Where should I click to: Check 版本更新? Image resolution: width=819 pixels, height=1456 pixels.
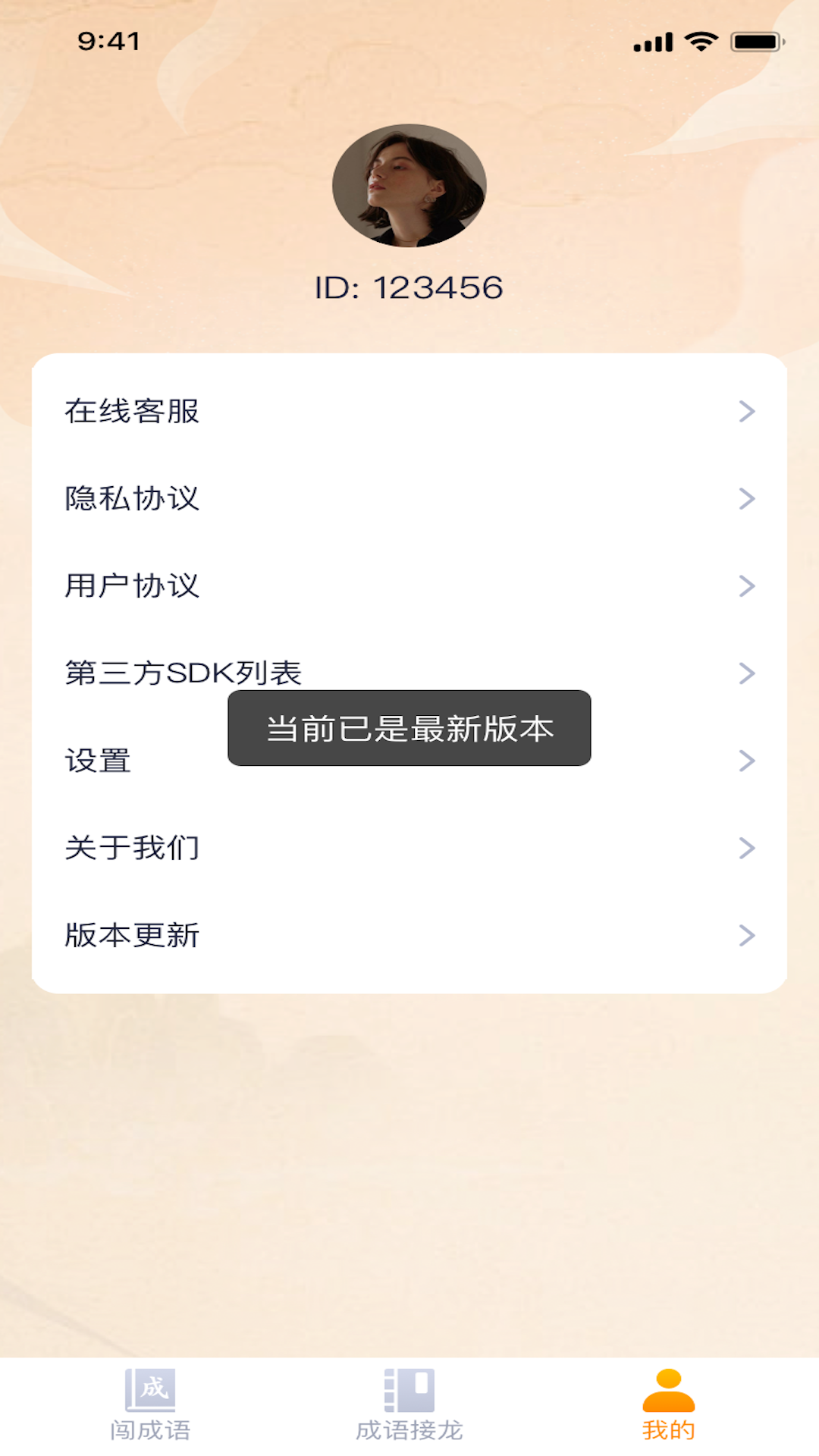(x=409, y=935)
